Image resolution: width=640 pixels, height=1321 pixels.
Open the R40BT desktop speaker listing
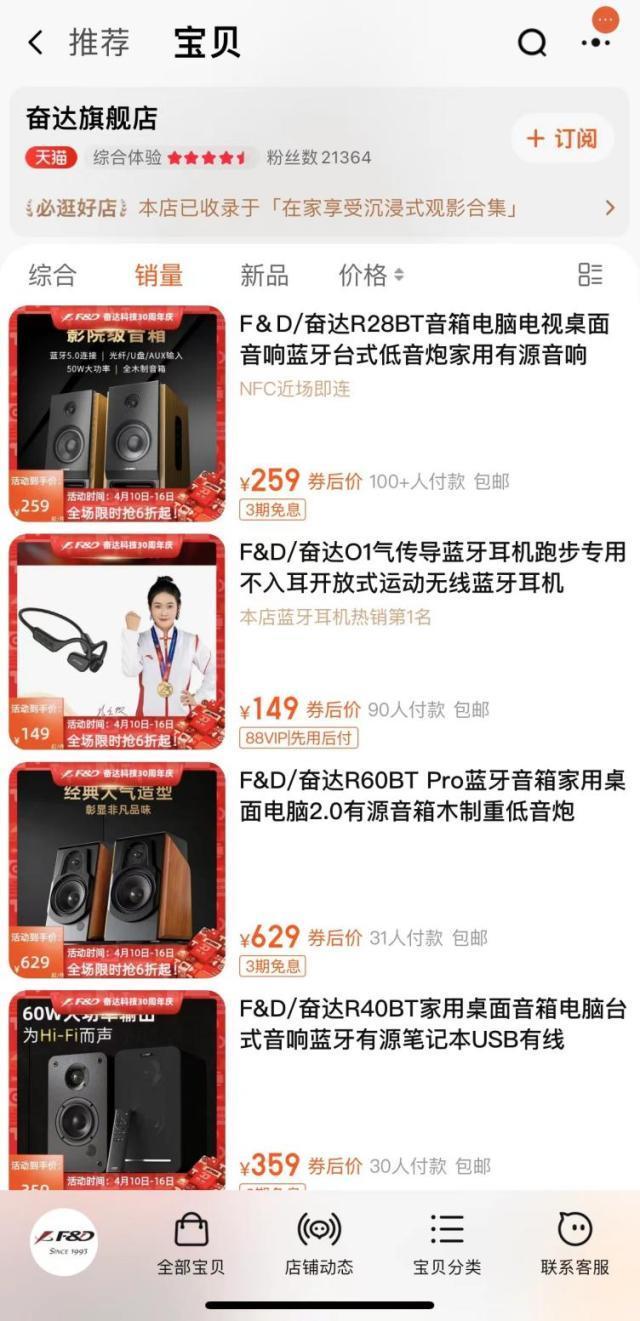tap(320, 1090)
